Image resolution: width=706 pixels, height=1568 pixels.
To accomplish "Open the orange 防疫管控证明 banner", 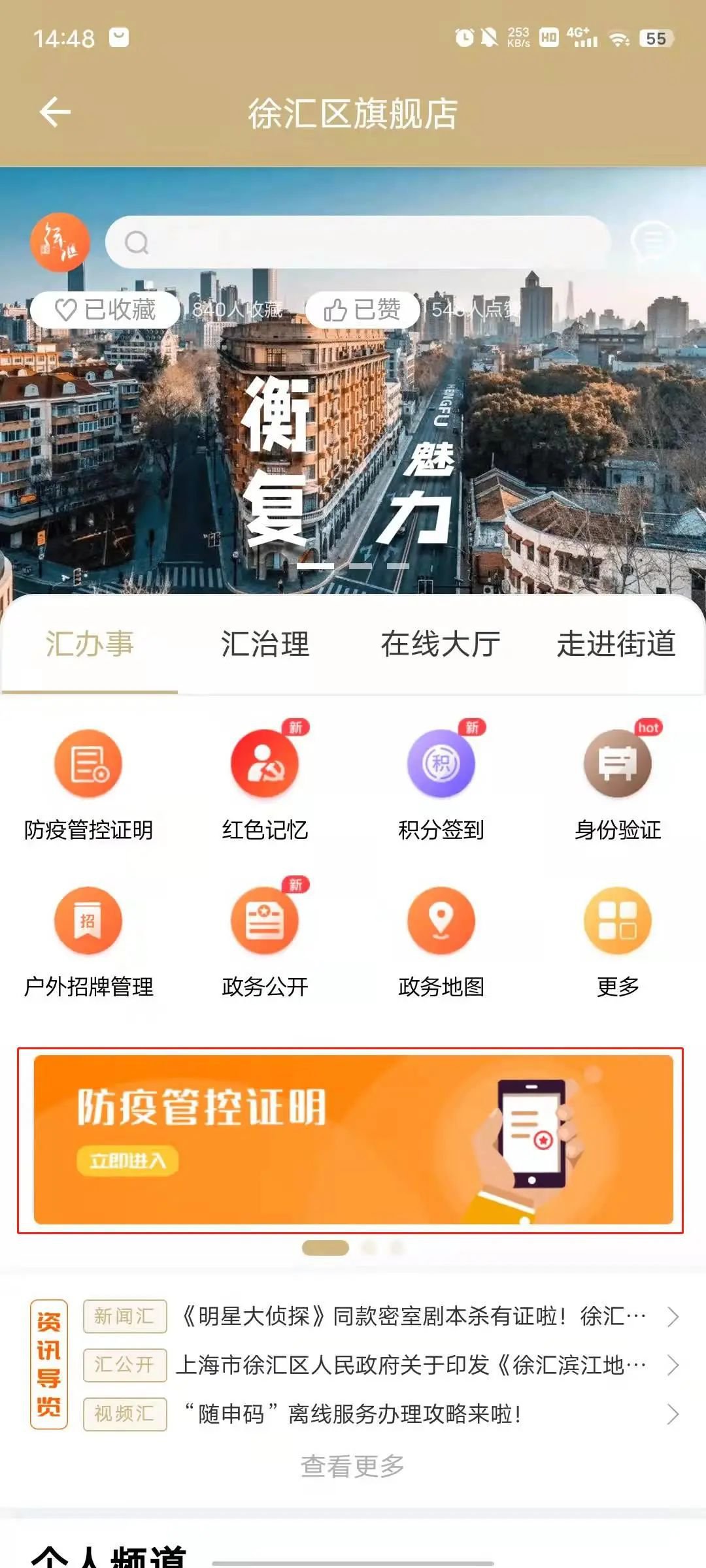I will [353, 1140].
